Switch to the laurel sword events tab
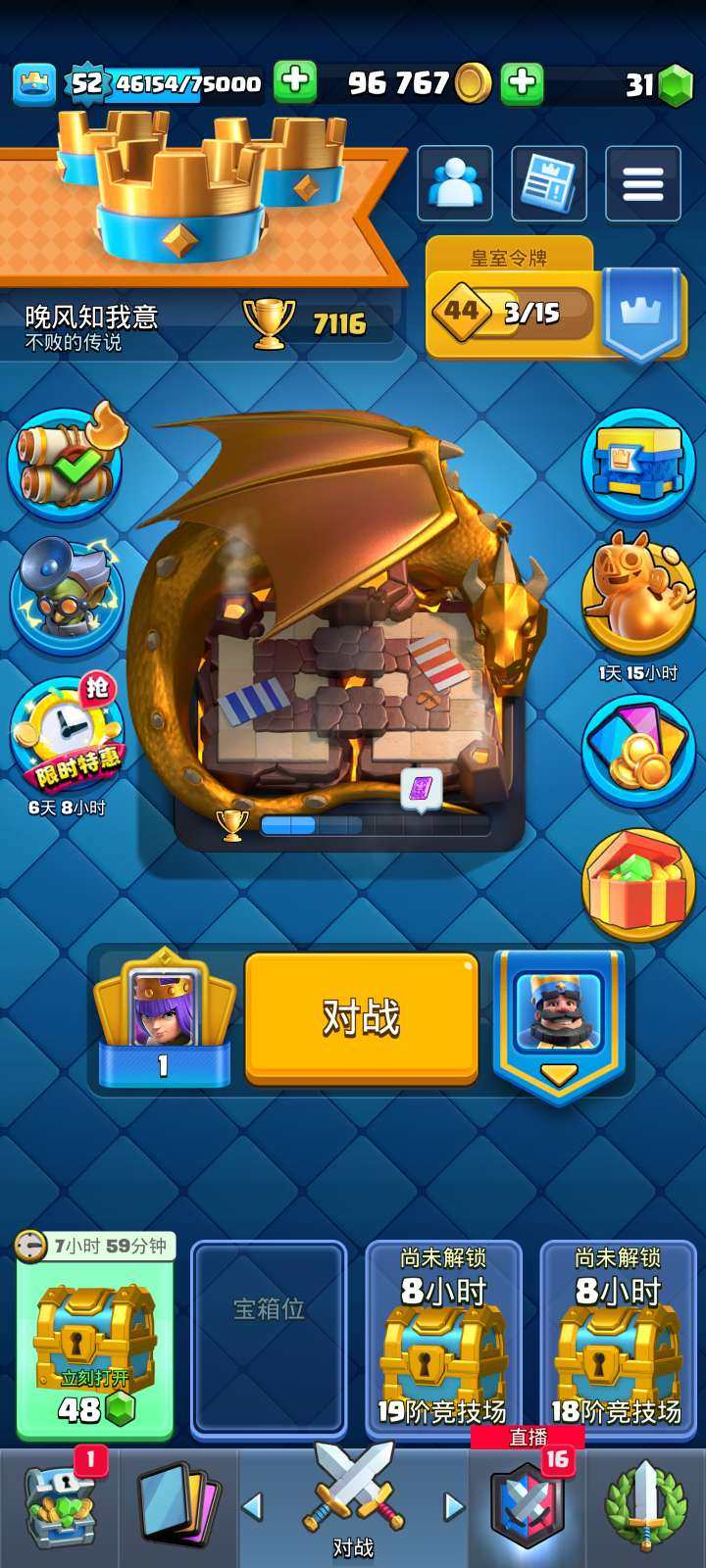This screenshot has height=1568, width=706. pyautogui.click(x=644, y=1509)
